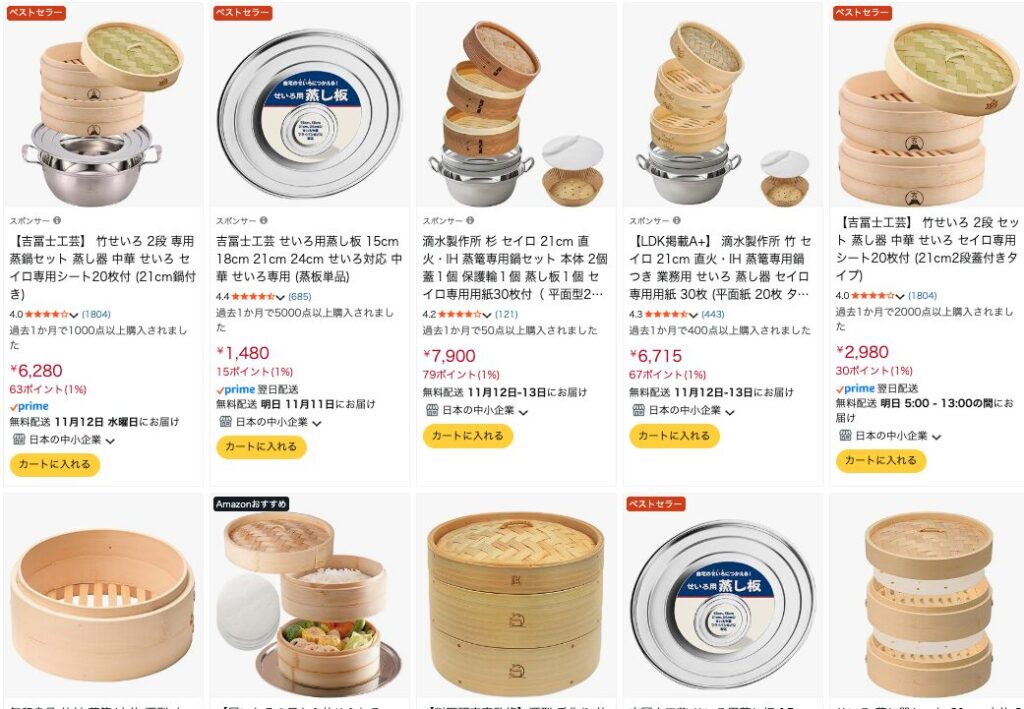Open the ¥2,980 two-tier seiro product image
1024x709 pixels.
[x=927, y=105]
